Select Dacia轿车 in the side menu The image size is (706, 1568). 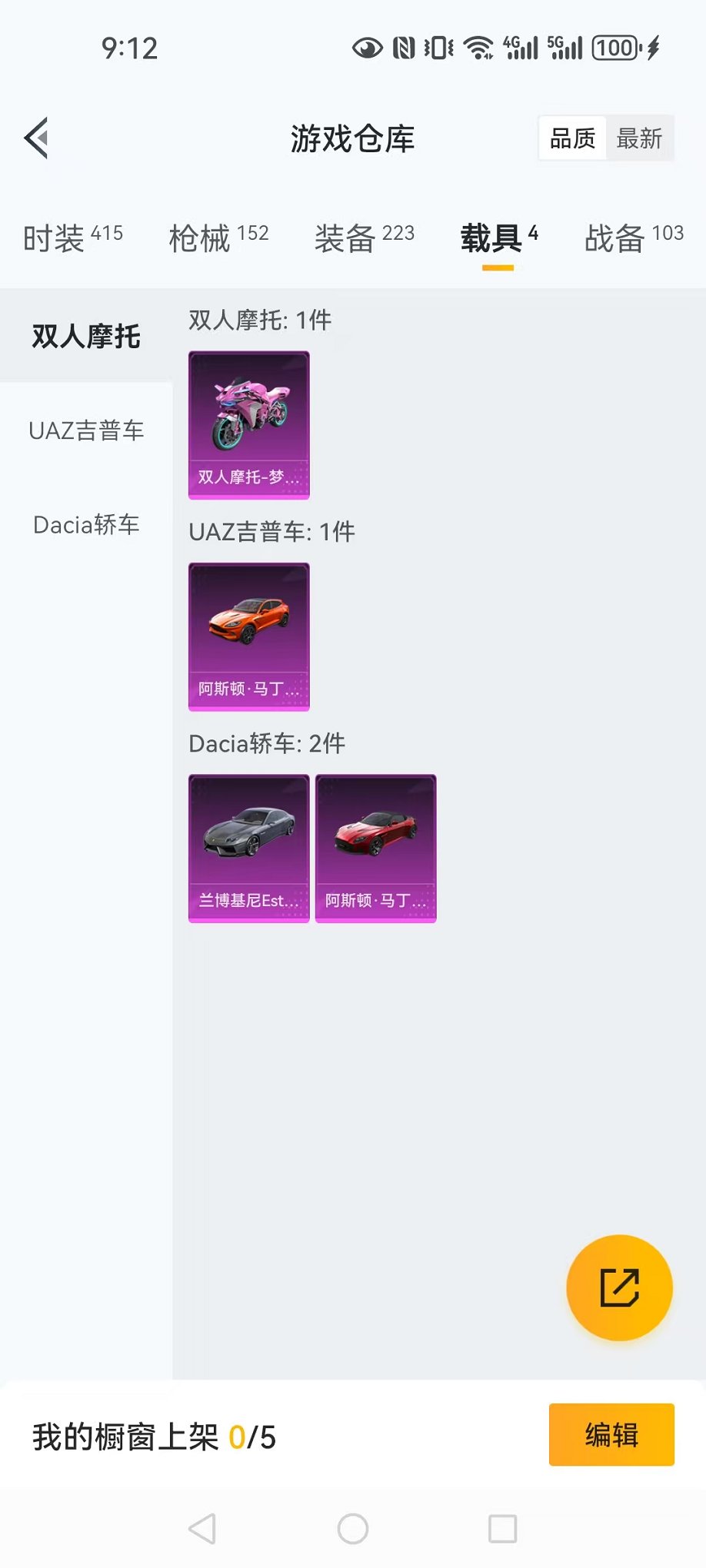pyautogui.click(x=86, y=525)
